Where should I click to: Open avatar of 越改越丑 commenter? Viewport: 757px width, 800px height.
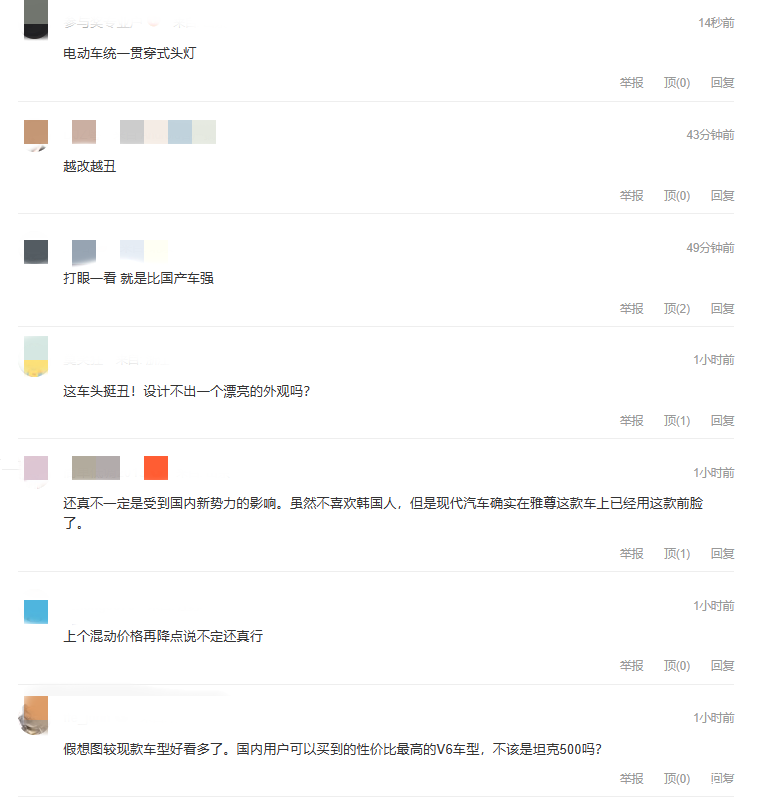36,133
